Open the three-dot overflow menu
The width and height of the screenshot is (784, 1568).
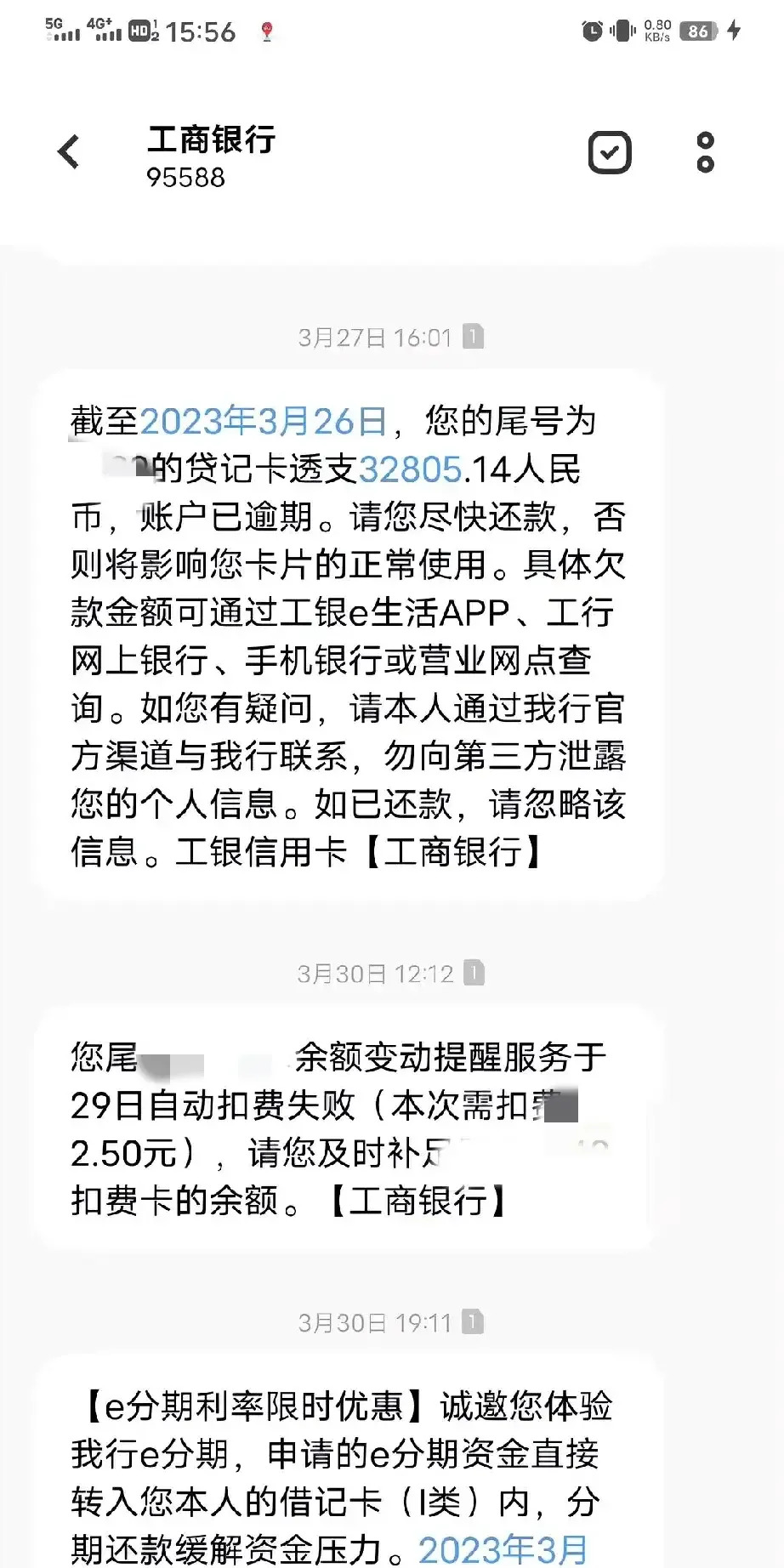(x=705, y=153)
